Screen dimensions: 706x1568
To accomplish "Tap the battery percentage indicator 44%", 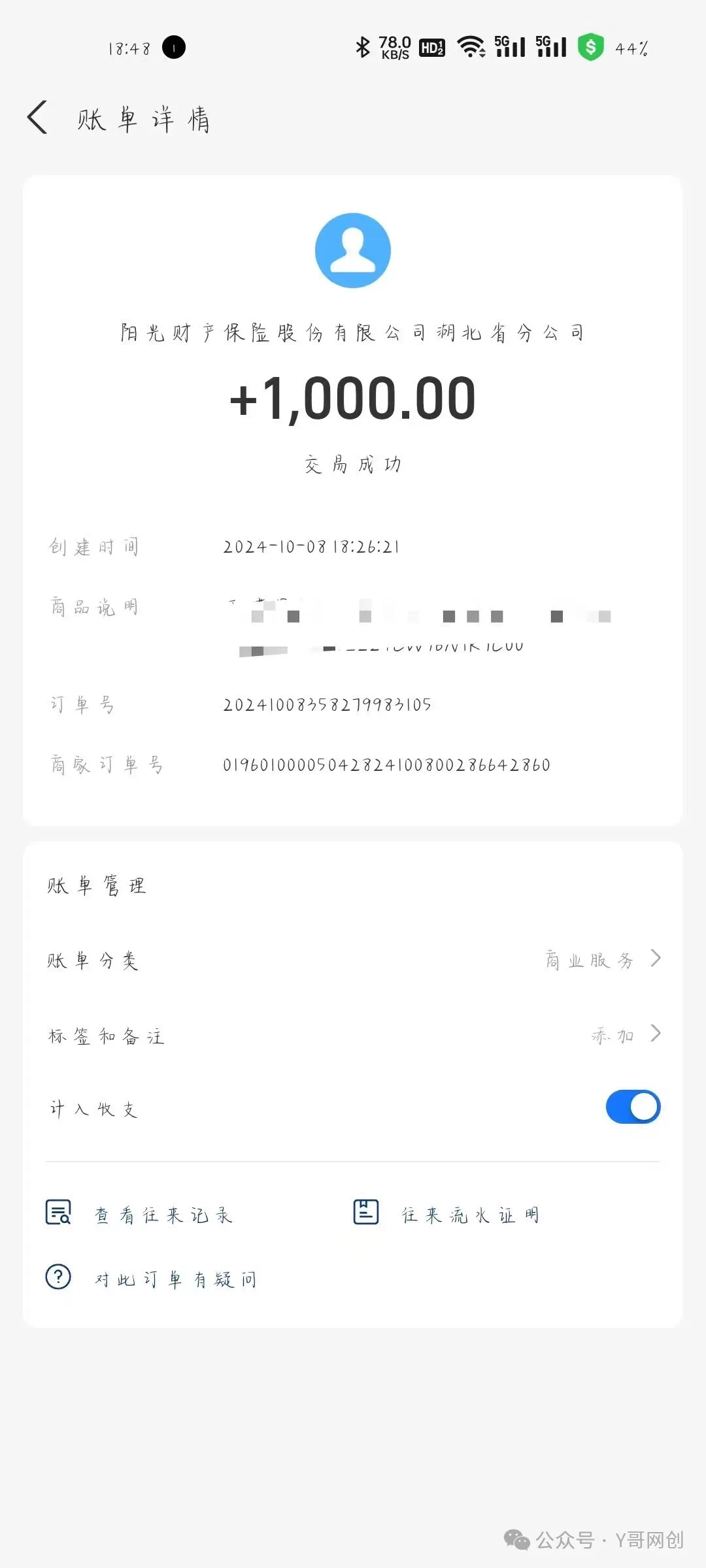I will 631,47.
